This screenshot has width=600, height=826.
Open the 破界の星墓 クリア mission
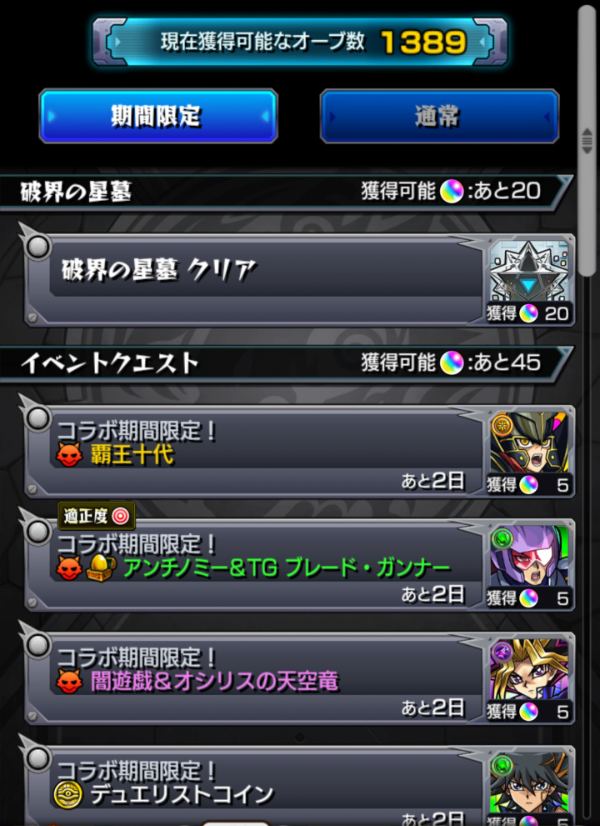(x=270, y=277)
